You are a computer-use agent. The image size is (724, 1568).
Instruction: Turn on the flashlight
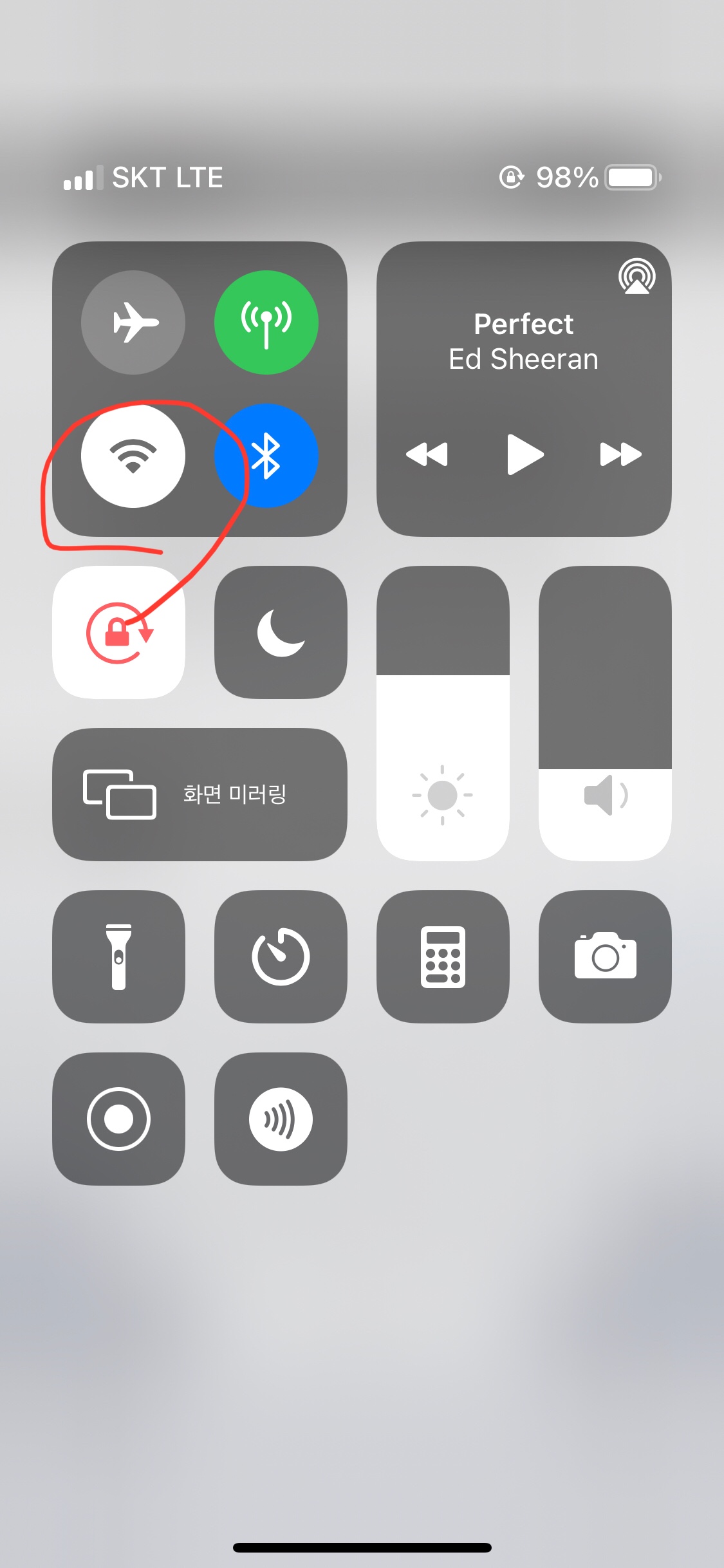pos(118,957)
